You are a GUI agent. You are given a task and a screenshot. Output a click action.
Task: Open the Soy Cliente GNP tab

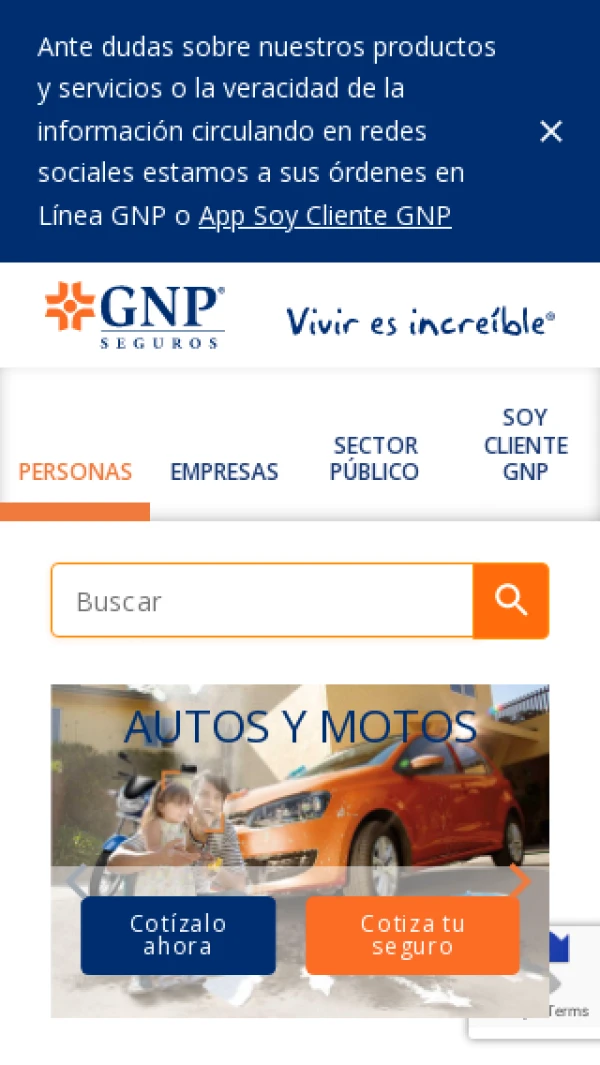click(x=525, y=445)
